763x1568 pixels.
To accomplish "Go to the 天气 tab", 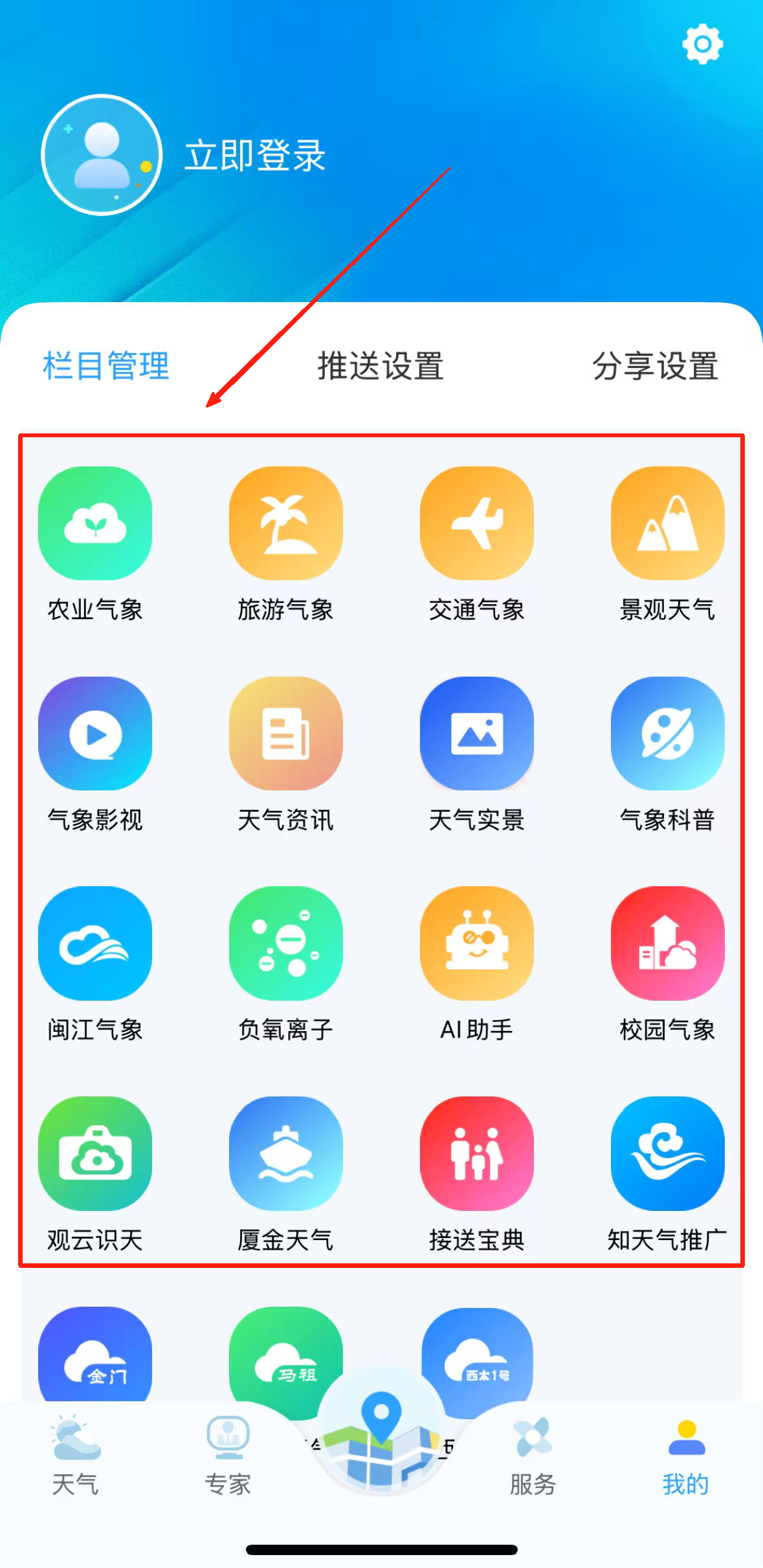I will coord(76,1455).
